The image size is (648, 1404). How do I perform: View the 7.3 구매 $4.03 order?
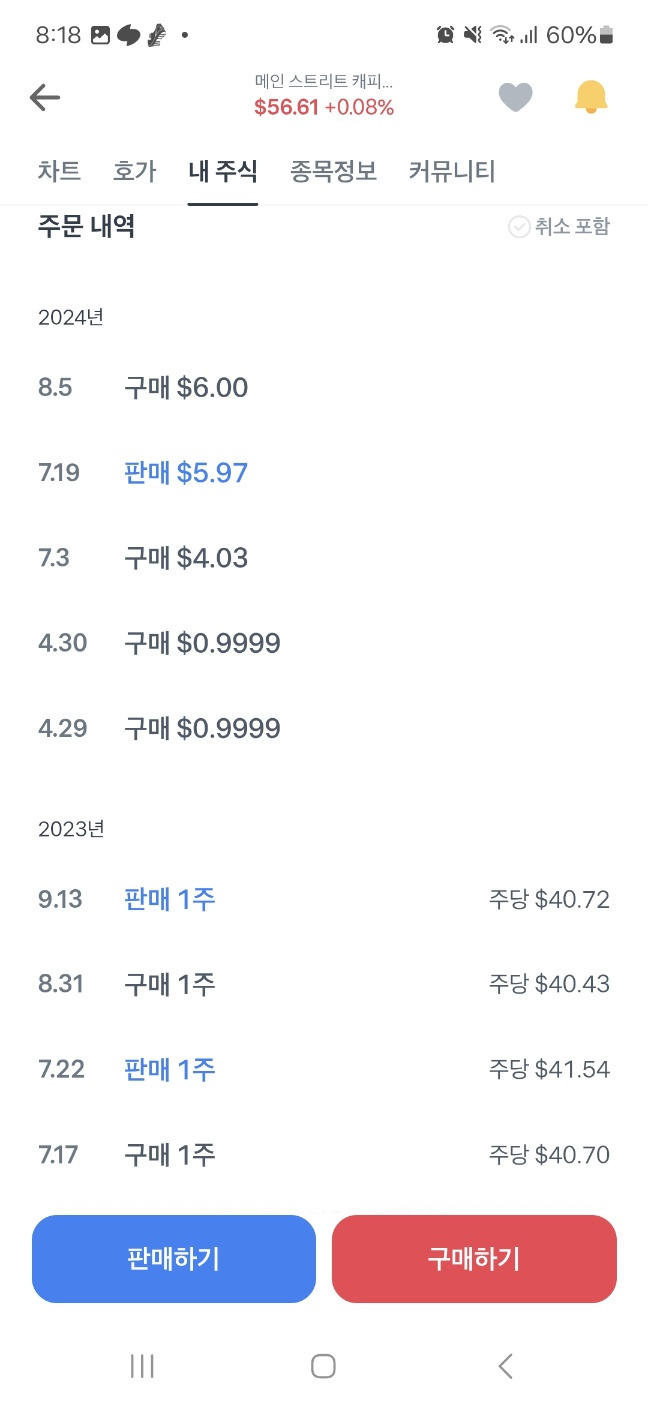click(x=324, y=558)
